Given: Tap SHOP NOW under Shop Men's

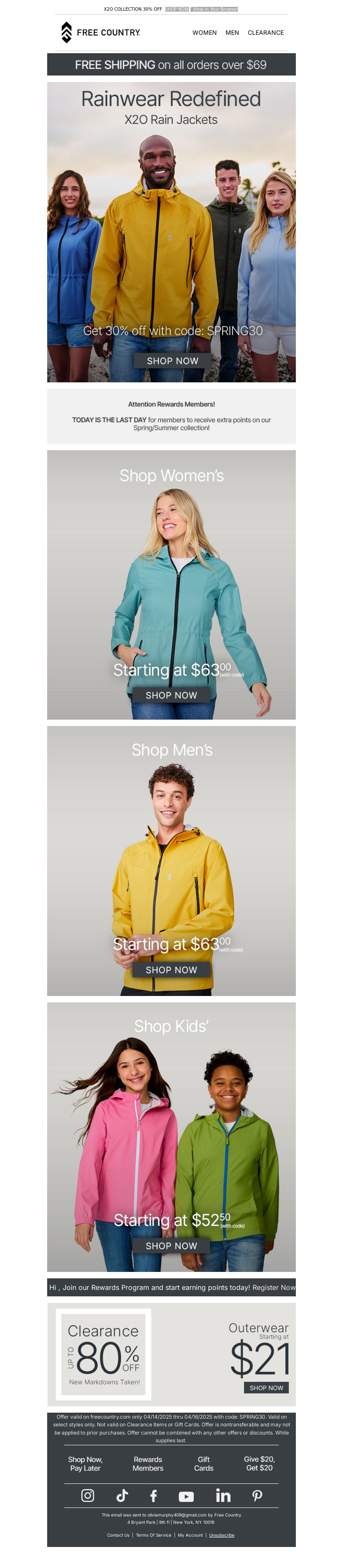Looking at the screenshot, I should (x=171, y=970).
